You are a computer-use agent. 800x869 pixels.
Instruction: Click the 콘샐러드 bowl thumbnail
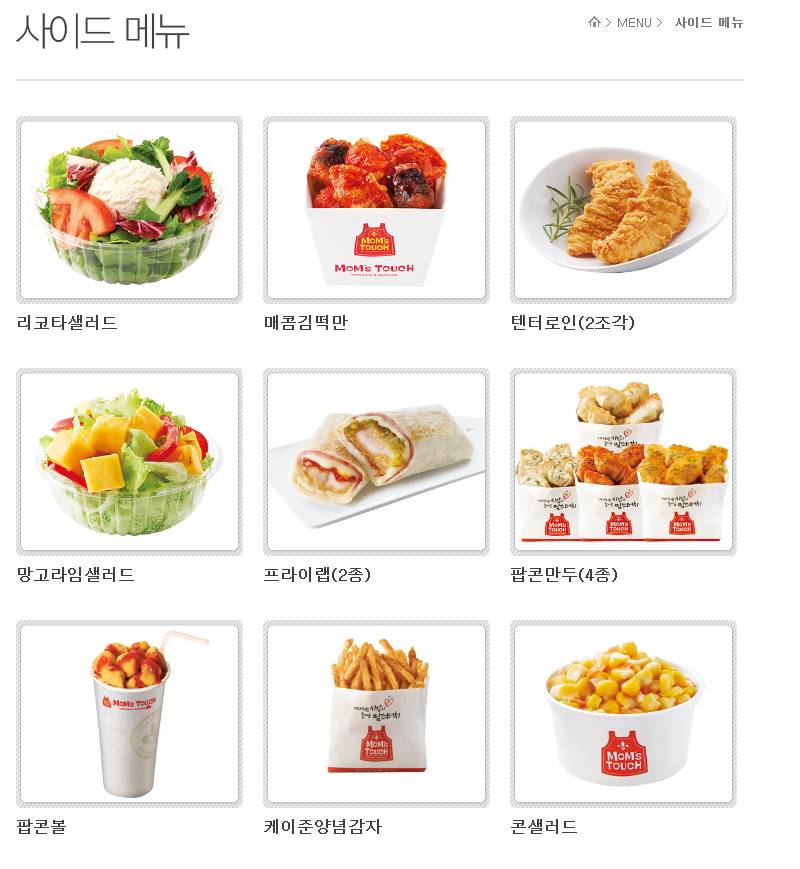623,713
